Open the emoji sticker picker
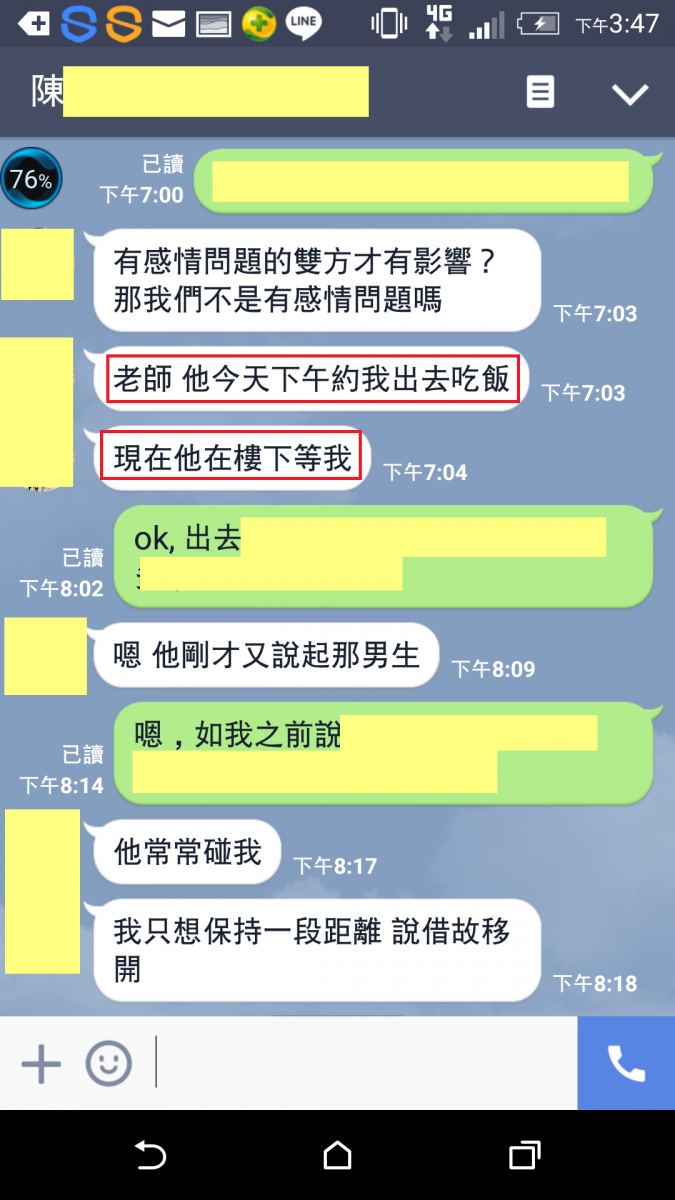This screenshot has width=675, height=1200. coord(108,1064)
